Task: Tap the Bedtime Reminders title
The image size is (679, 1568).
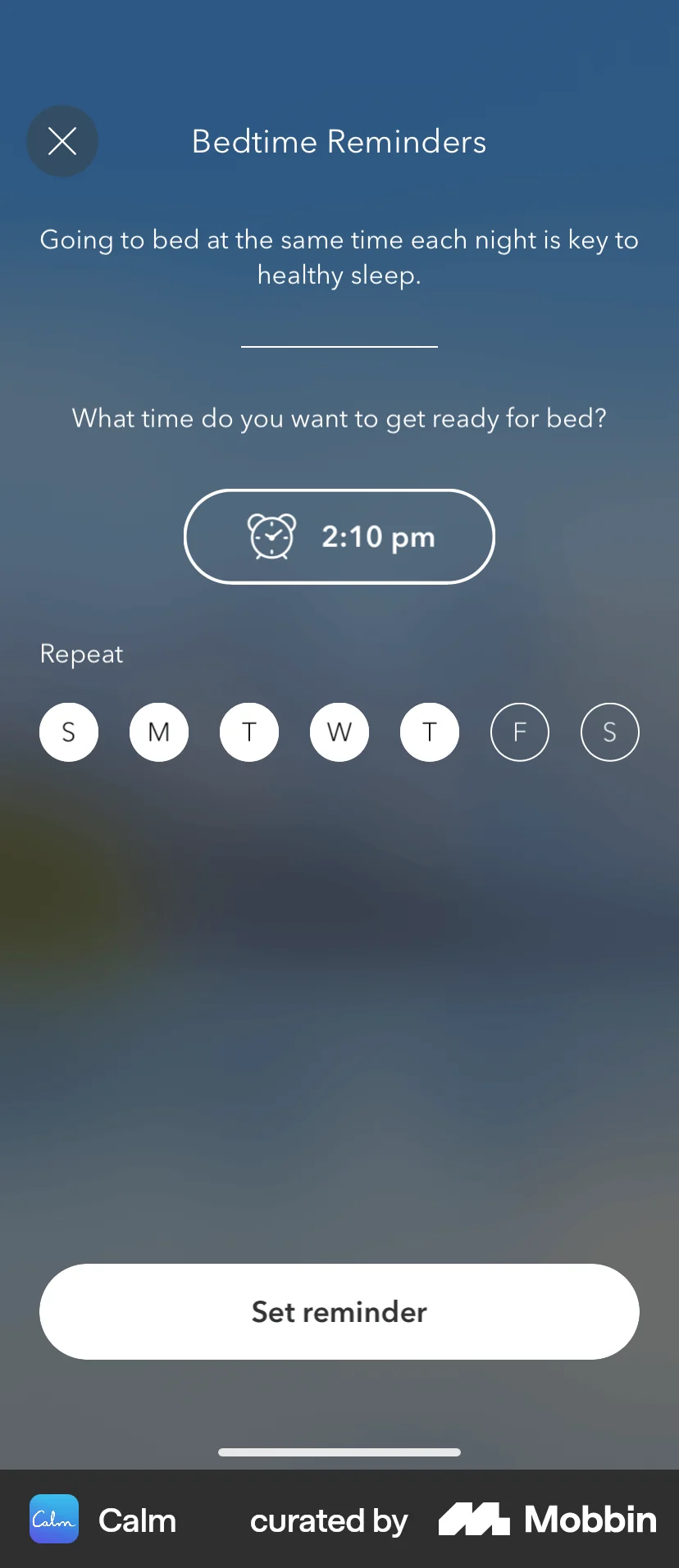Action: [x=339, y=141]
